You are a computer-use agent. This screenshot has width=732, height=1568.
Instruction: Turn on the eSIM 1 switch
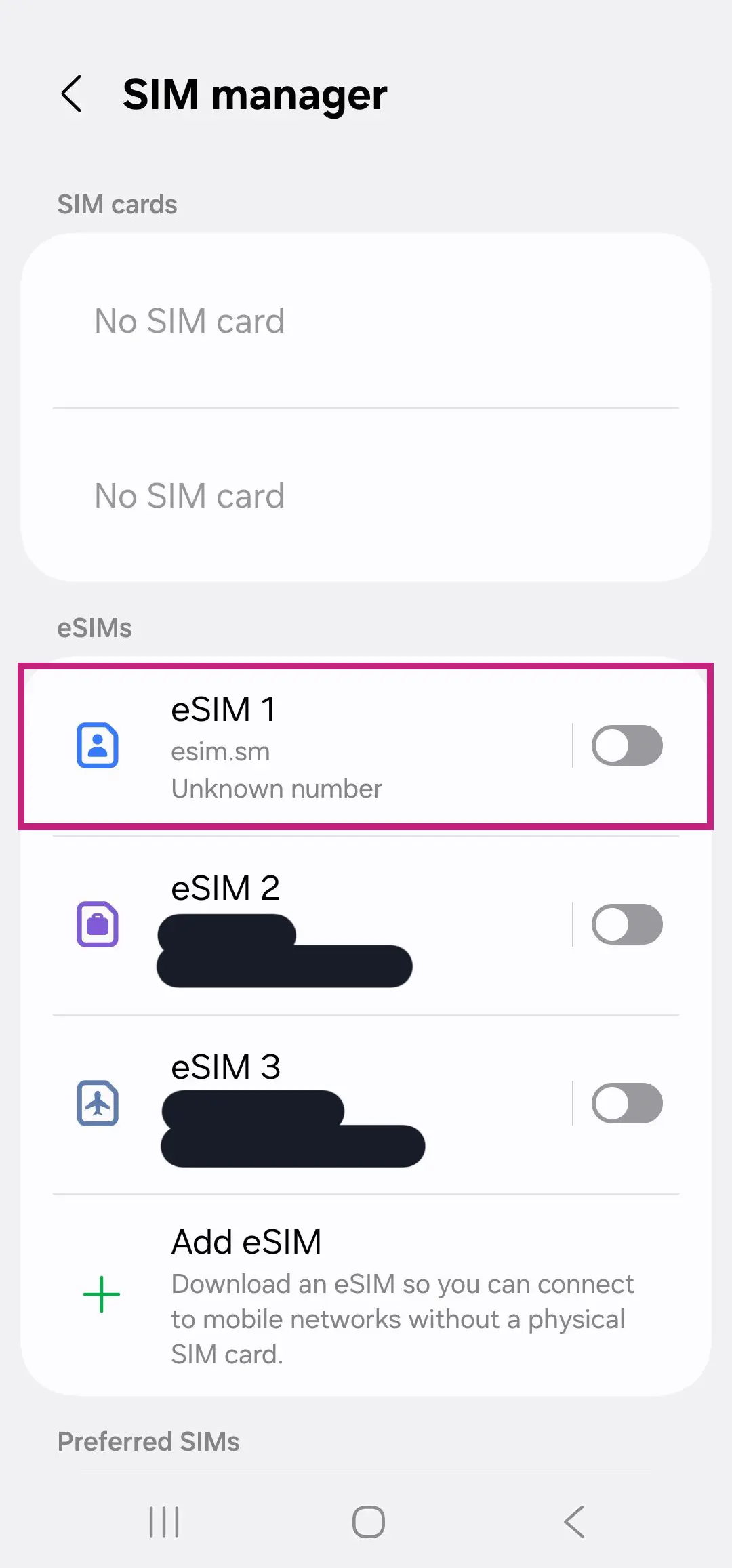pyautogui.click(x=627, y=746)
